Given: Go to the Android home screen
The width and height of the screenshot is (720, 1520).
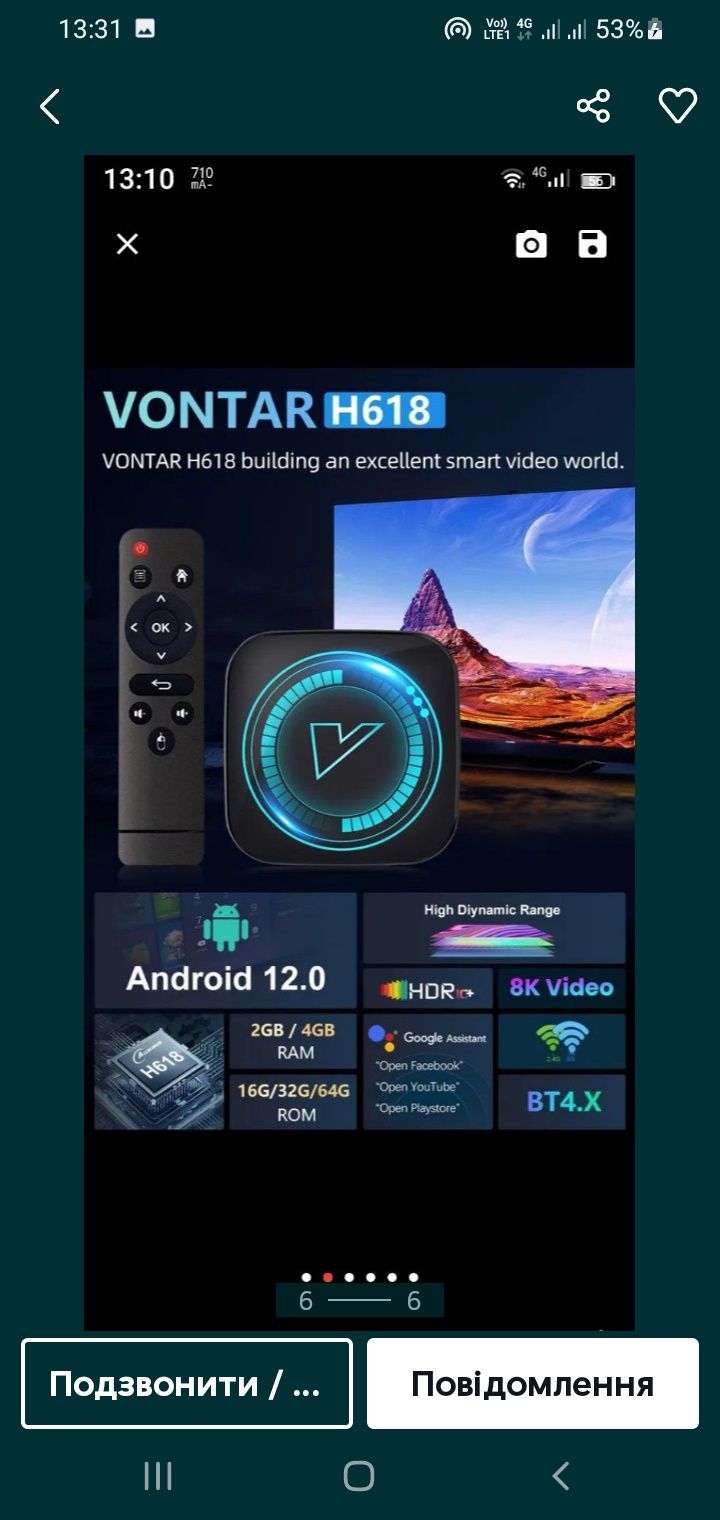Looking at the screenshot, I should [359, 1475].
